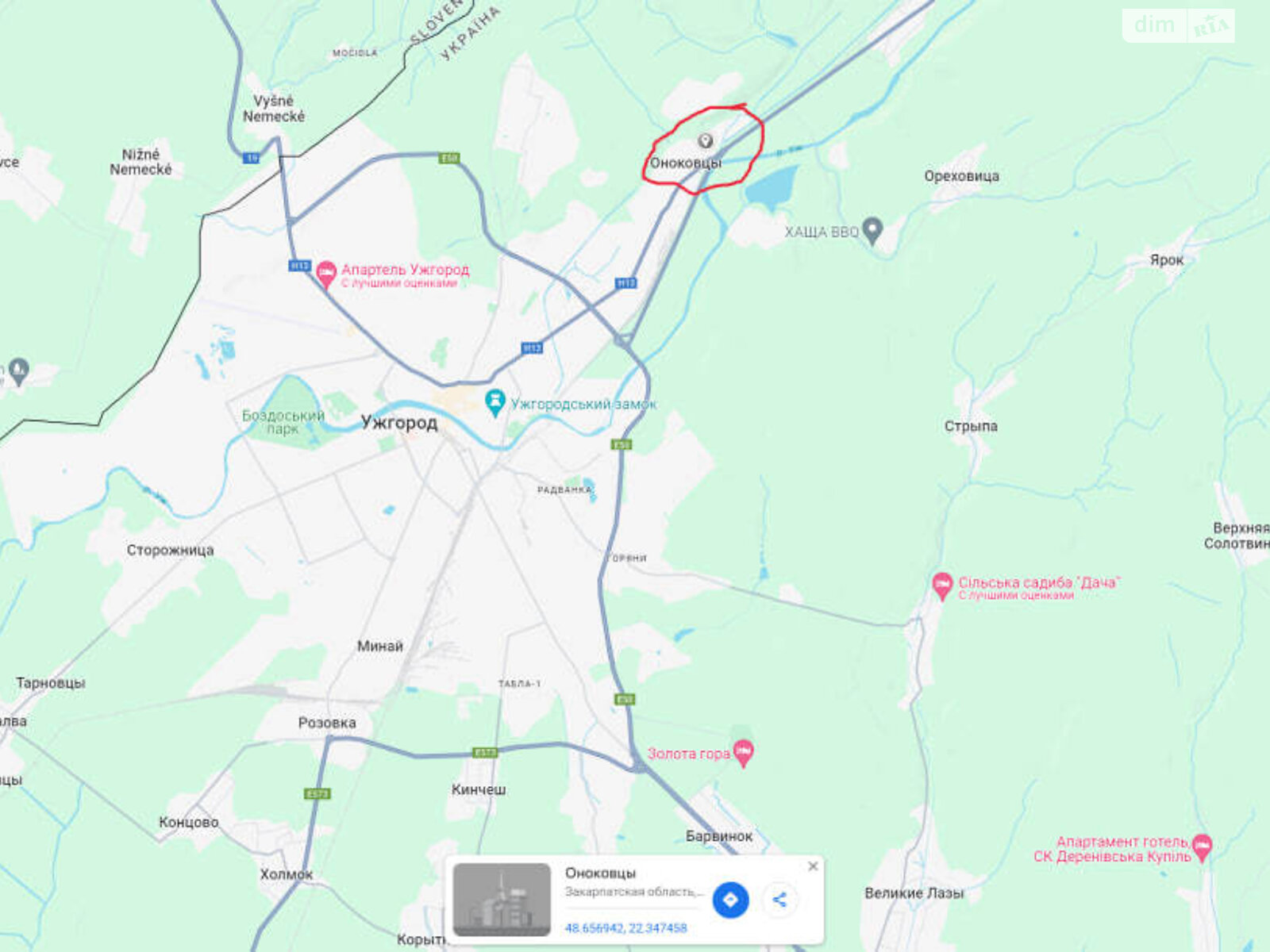1270x952 pixels.
Task: Open the Оноковцы photo thumbnail
Action: [x=502, y=900]
